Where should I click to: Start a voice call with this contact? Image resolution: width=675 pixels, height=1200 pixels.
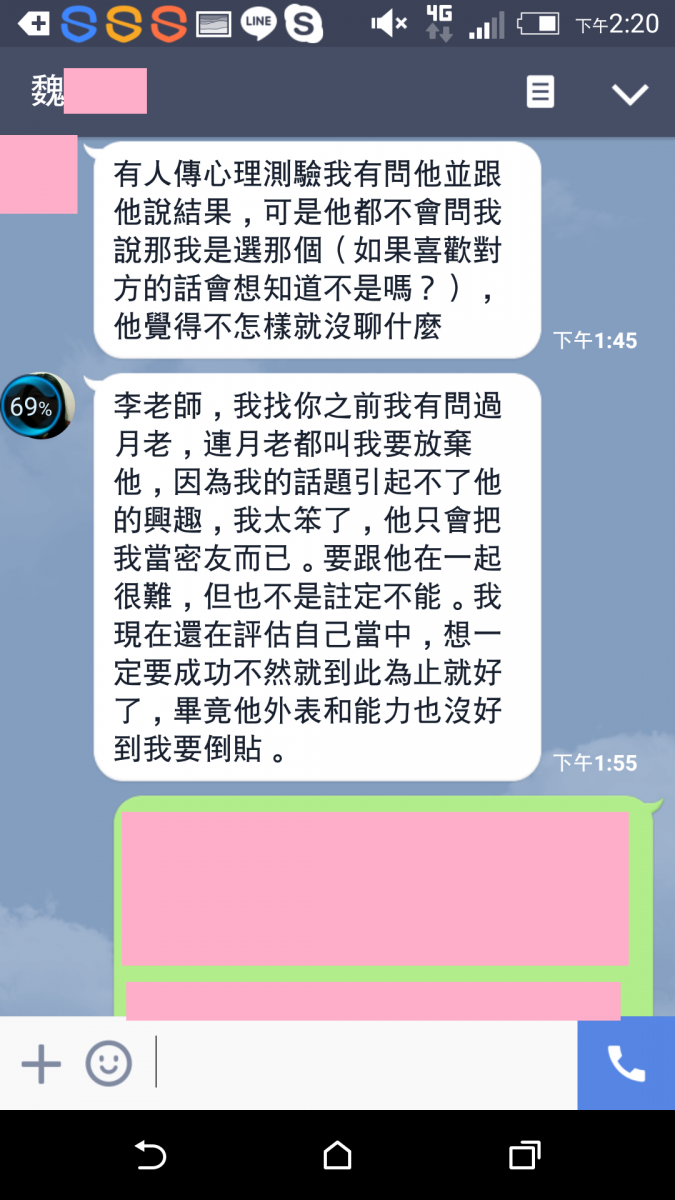tap(626, 1064)
